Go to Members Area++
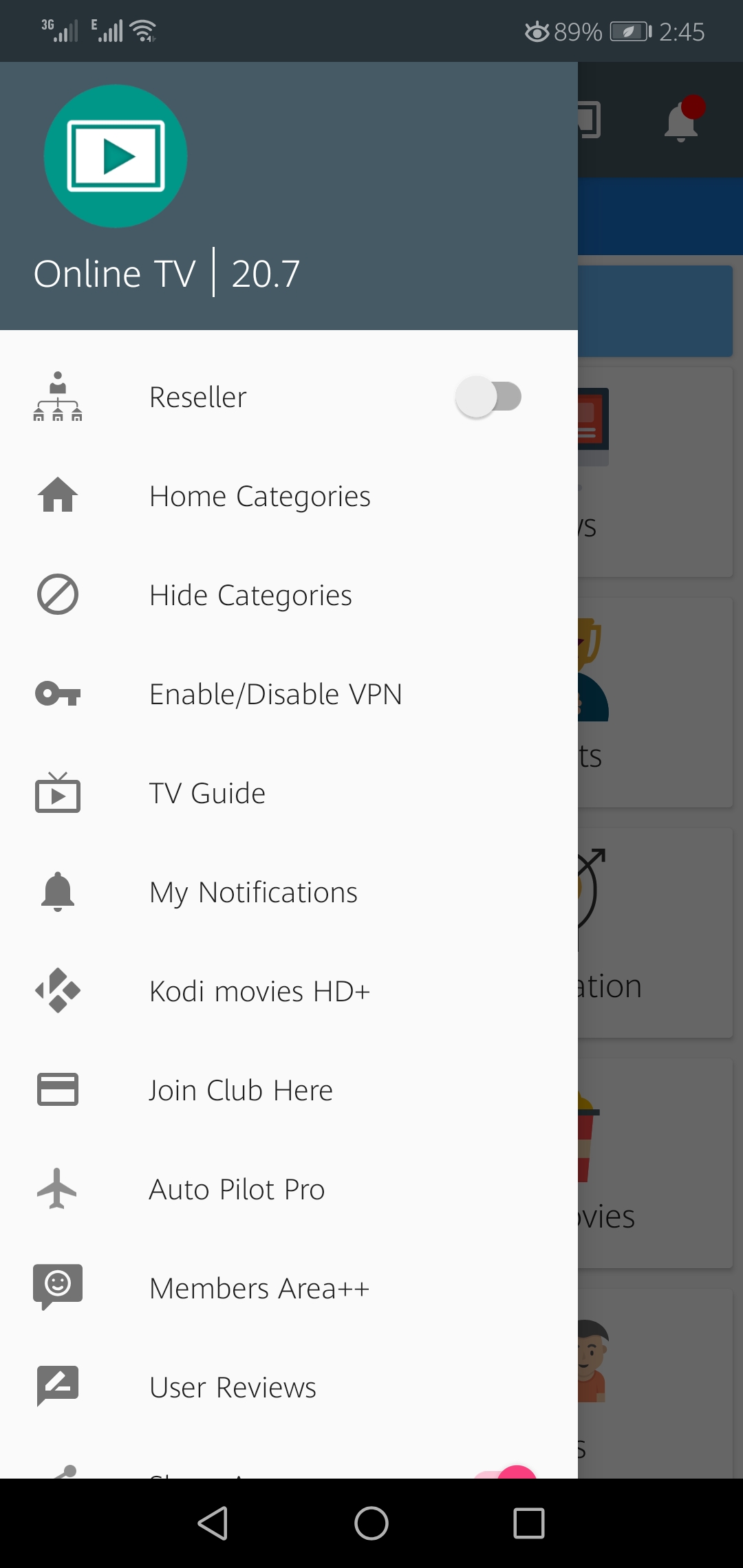 pyautogui.click(x=259, y=1288)
